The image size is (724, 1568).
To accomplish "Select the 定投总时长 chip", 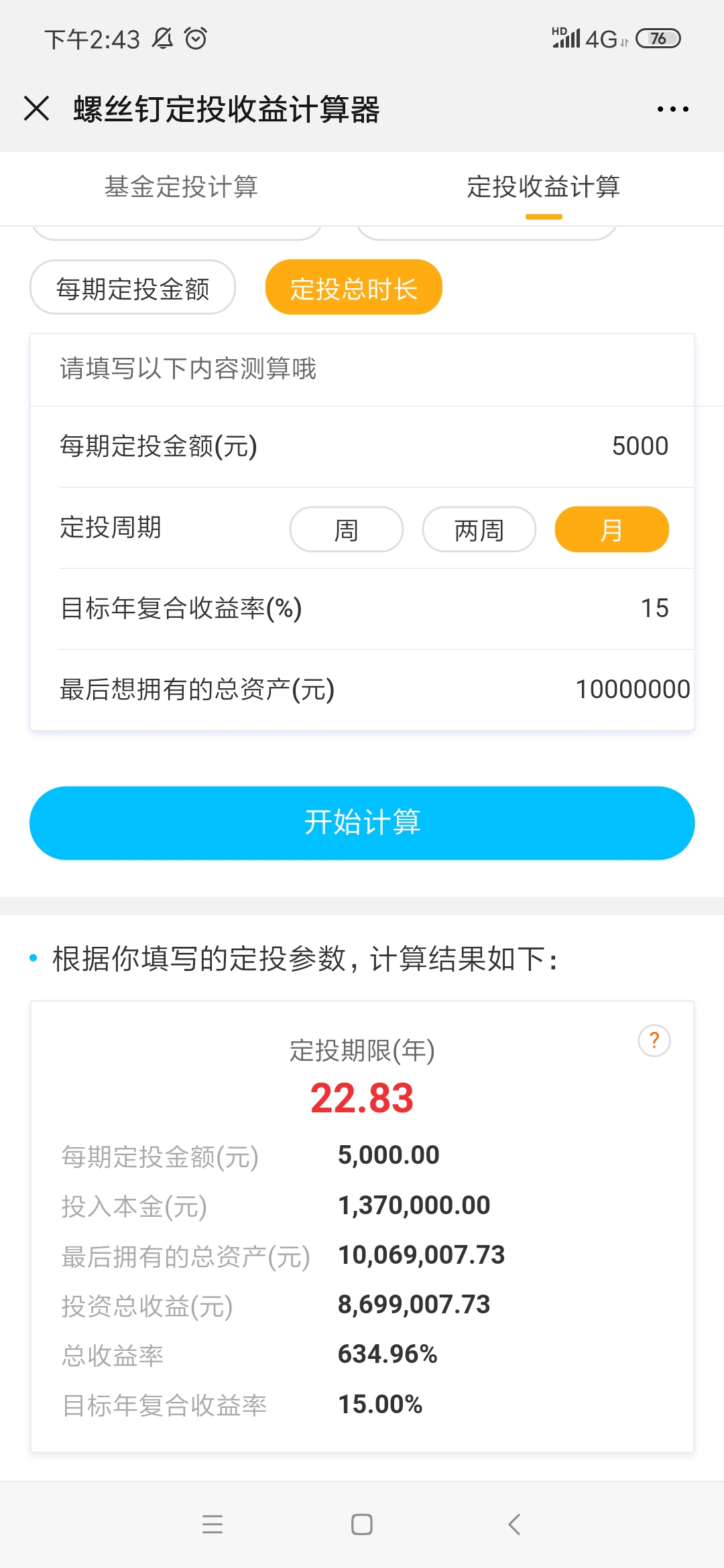I will point(354,287).
